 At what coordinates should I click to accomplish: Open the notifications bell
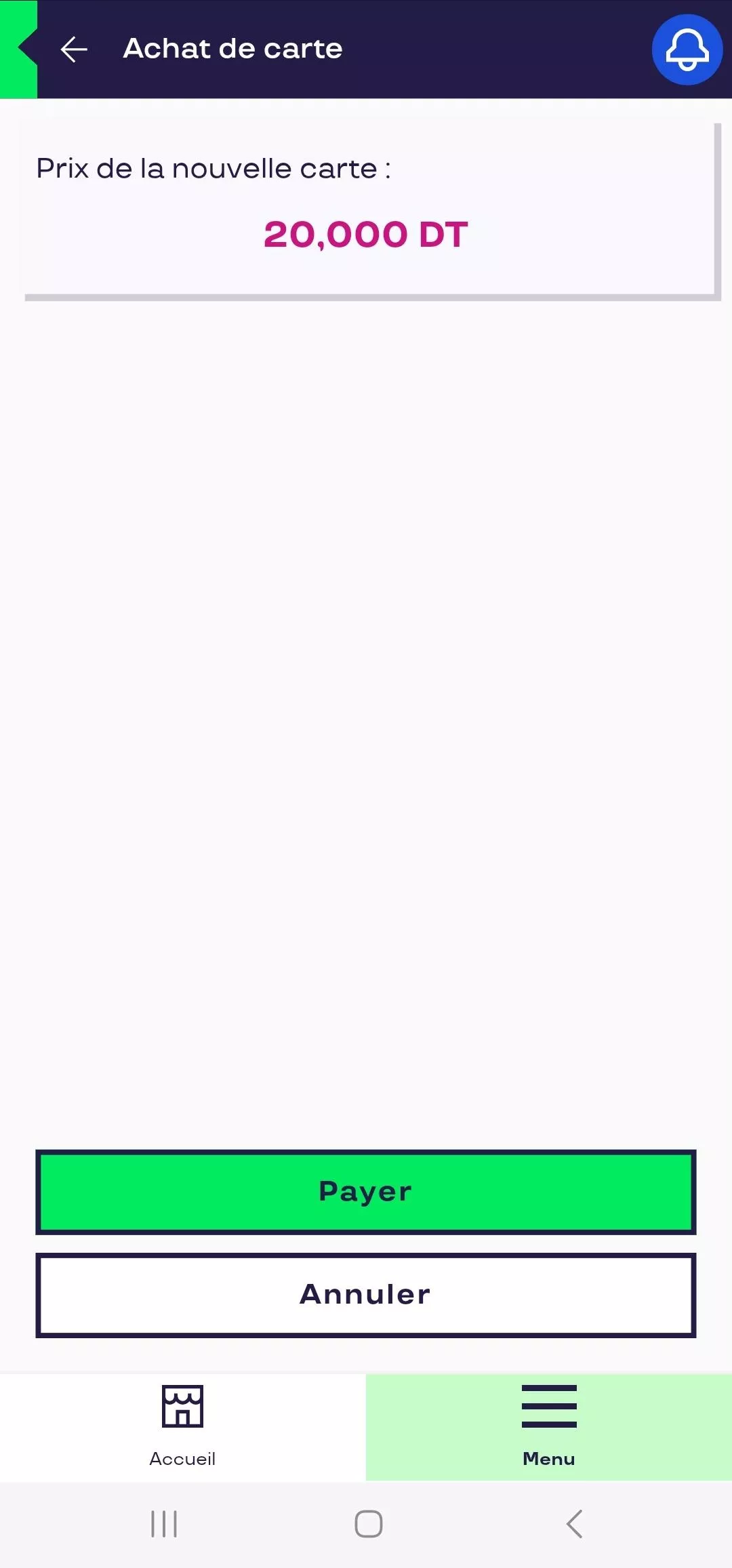[687, 50]
